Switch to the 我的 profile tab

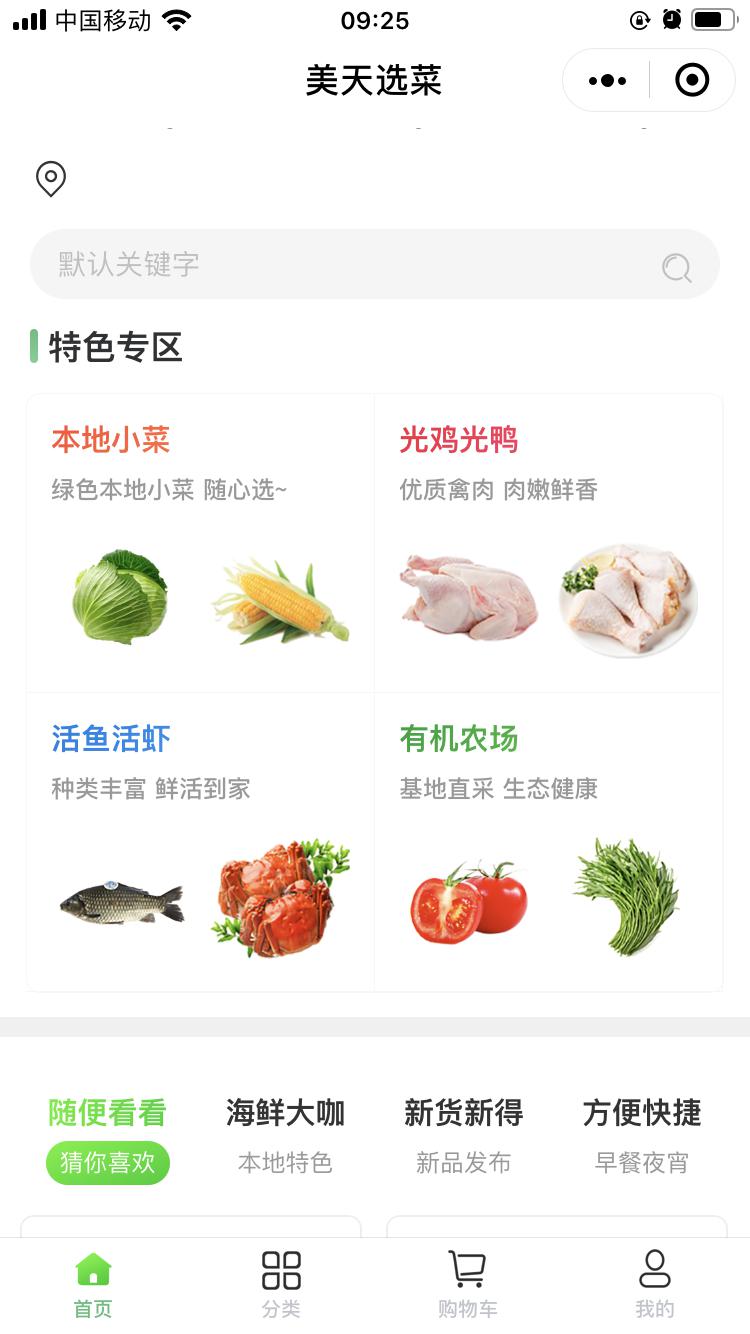(655, 1285)
